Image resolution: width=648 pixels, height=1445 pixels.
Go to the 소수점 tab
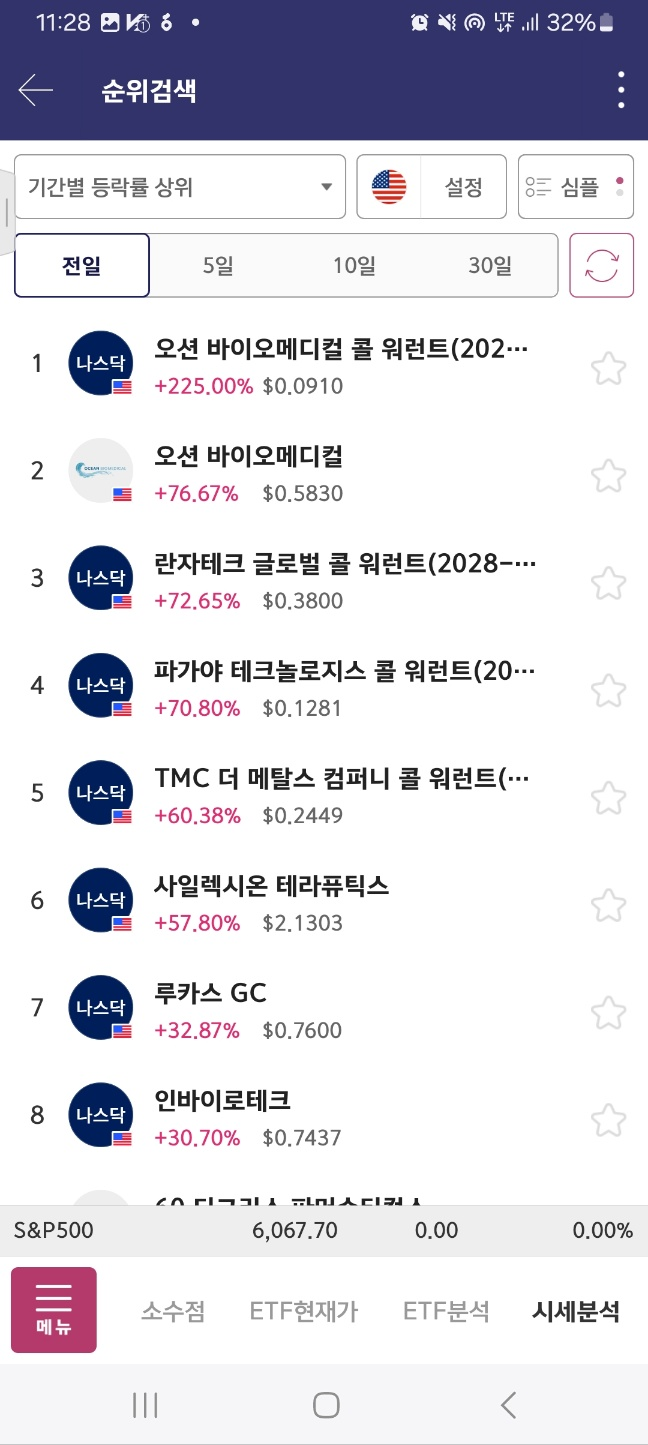[173, 1311]
